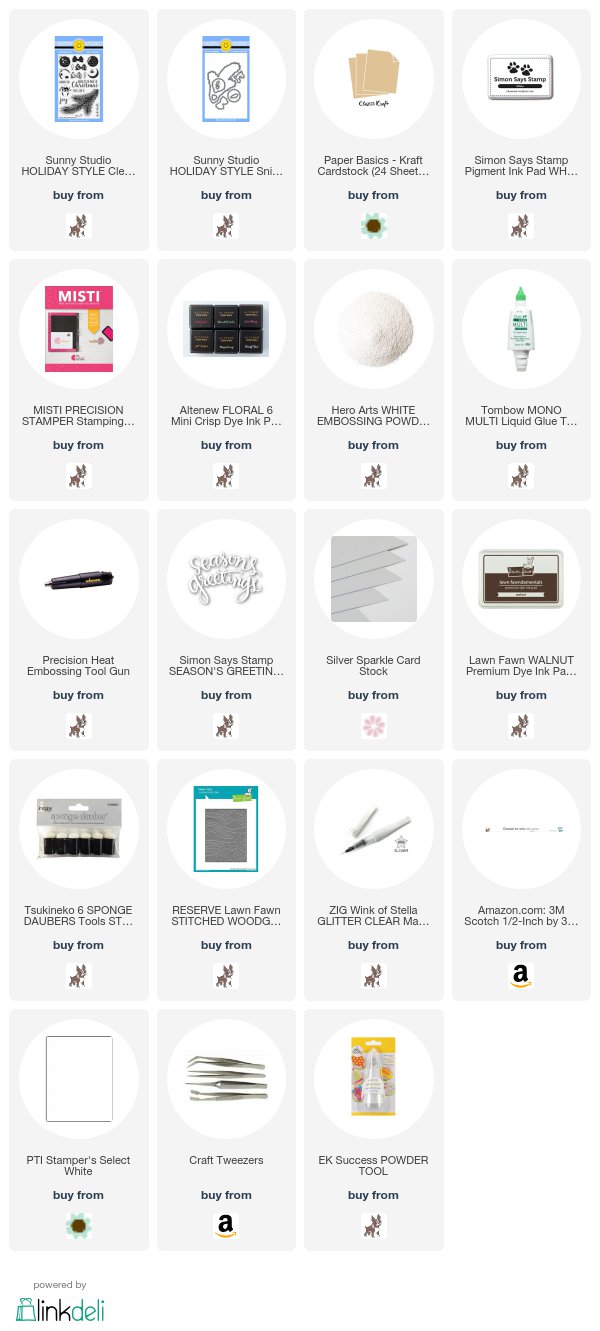
Task: Select Hero Arts White Embossing Powder
Action: (373, 380)
